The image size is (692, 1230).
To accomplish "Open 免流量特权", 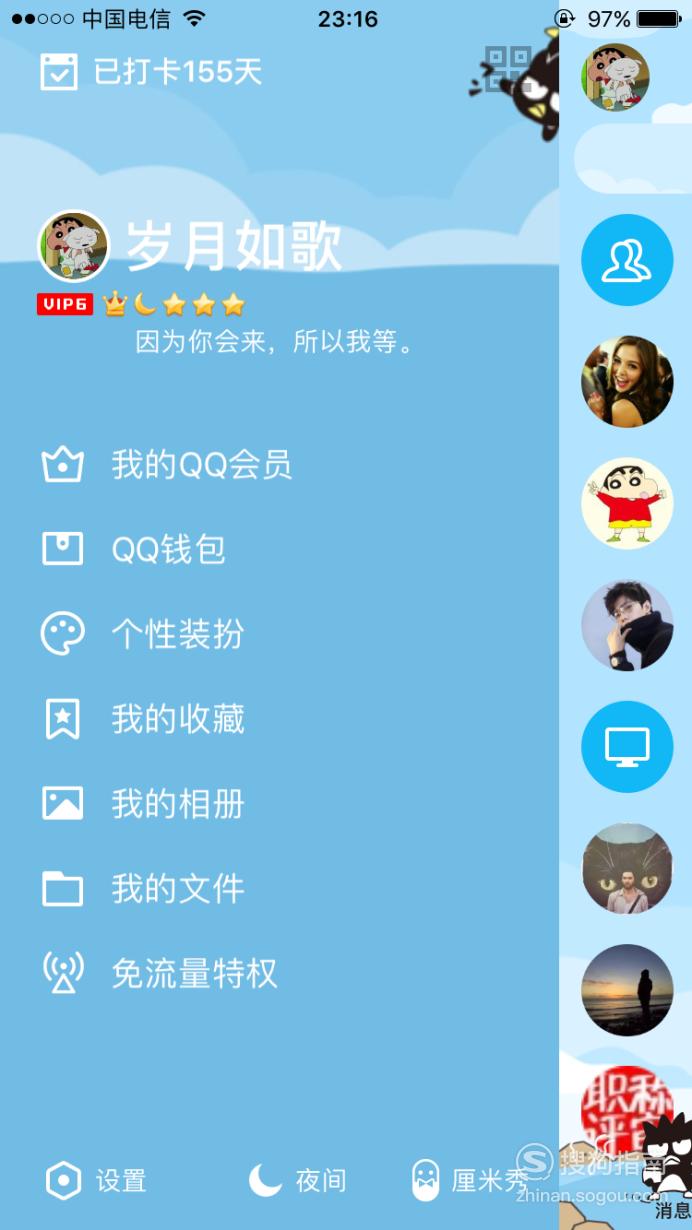I will [x=159, y=973].
